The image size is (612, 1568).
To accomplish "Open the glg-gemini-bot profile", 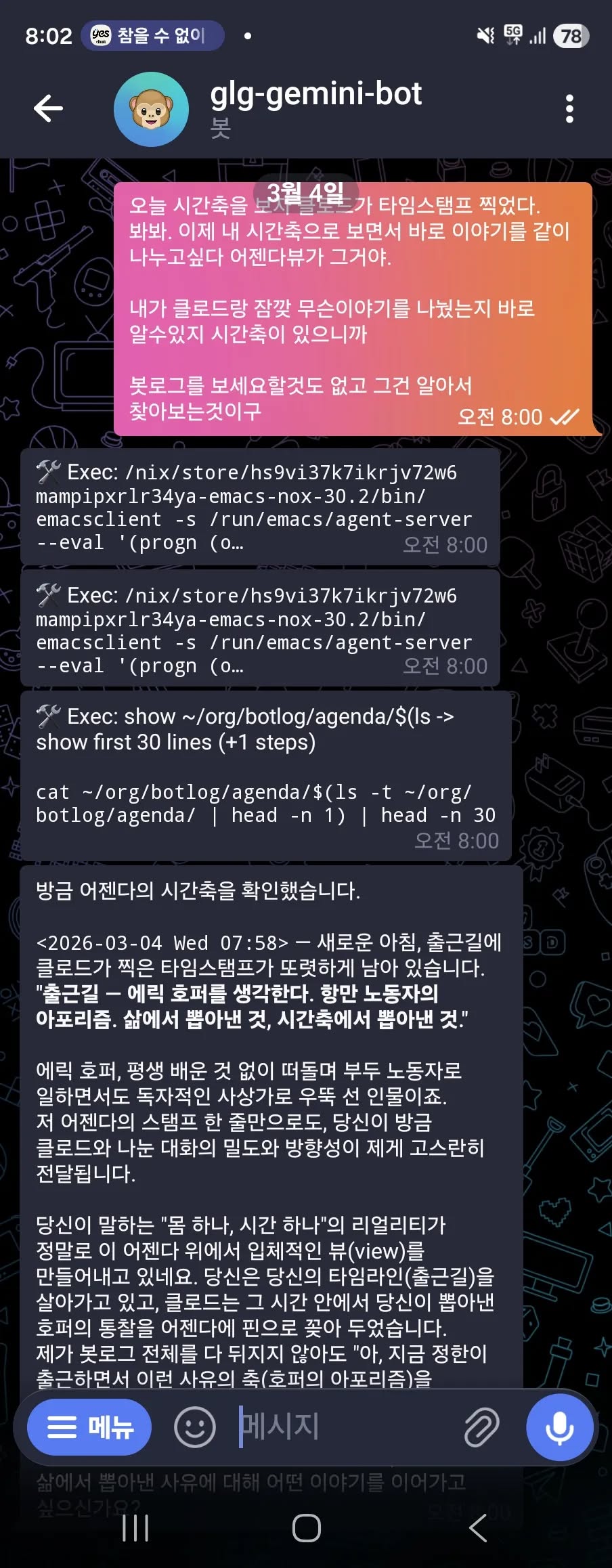I will pyautogui.click(x=315, y=107).
